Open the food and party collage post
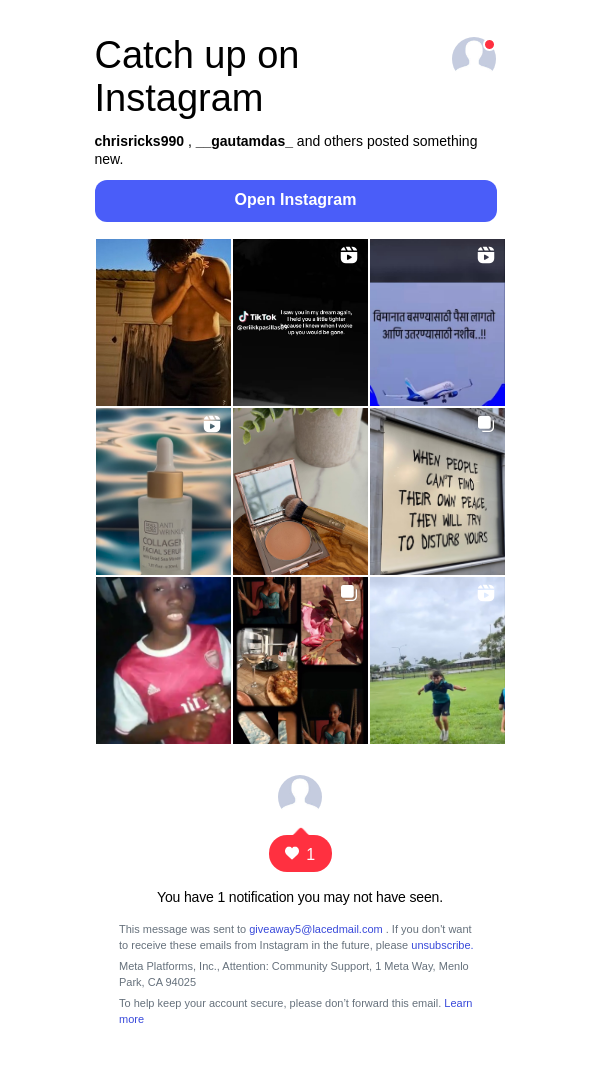This screenshot has height=1070, width=600. (300, 660)
